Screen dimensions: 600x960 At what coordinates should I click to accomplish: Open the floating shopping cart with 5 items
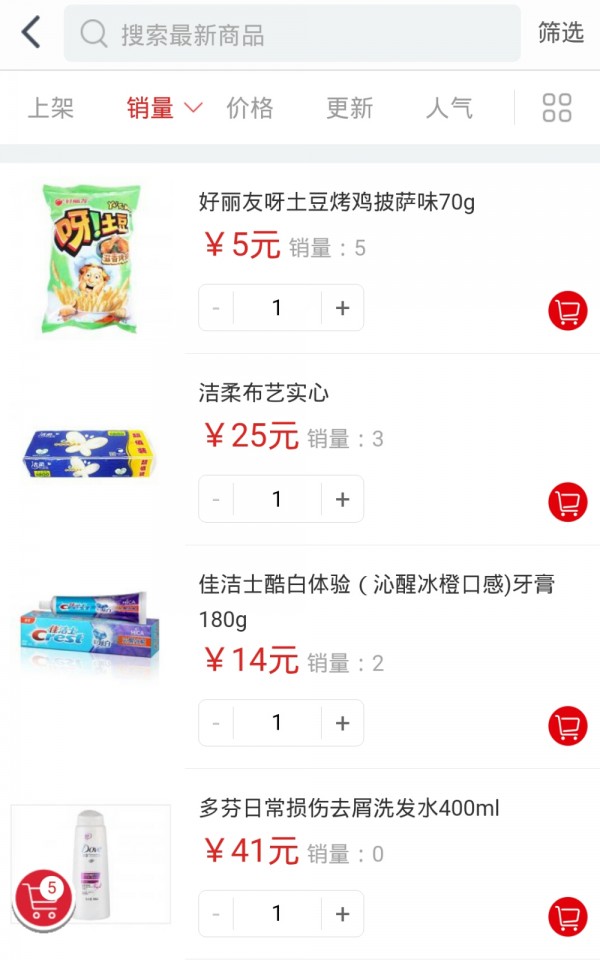pos(43,898)
